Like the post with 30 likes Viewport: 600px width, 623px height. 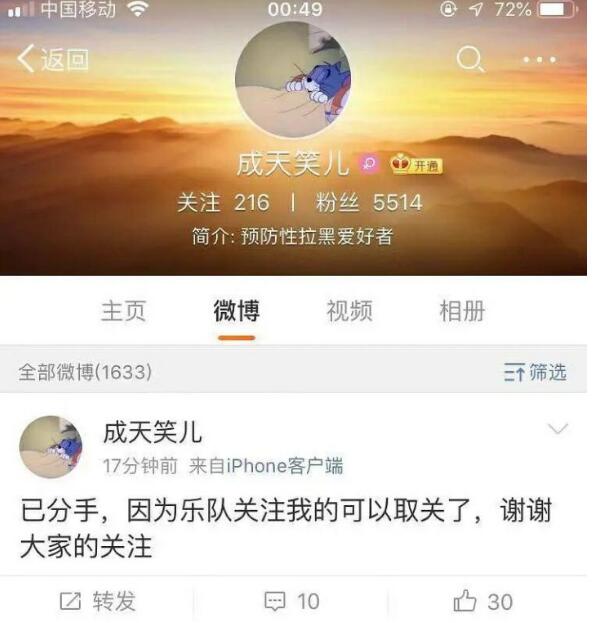click(483, 601)
